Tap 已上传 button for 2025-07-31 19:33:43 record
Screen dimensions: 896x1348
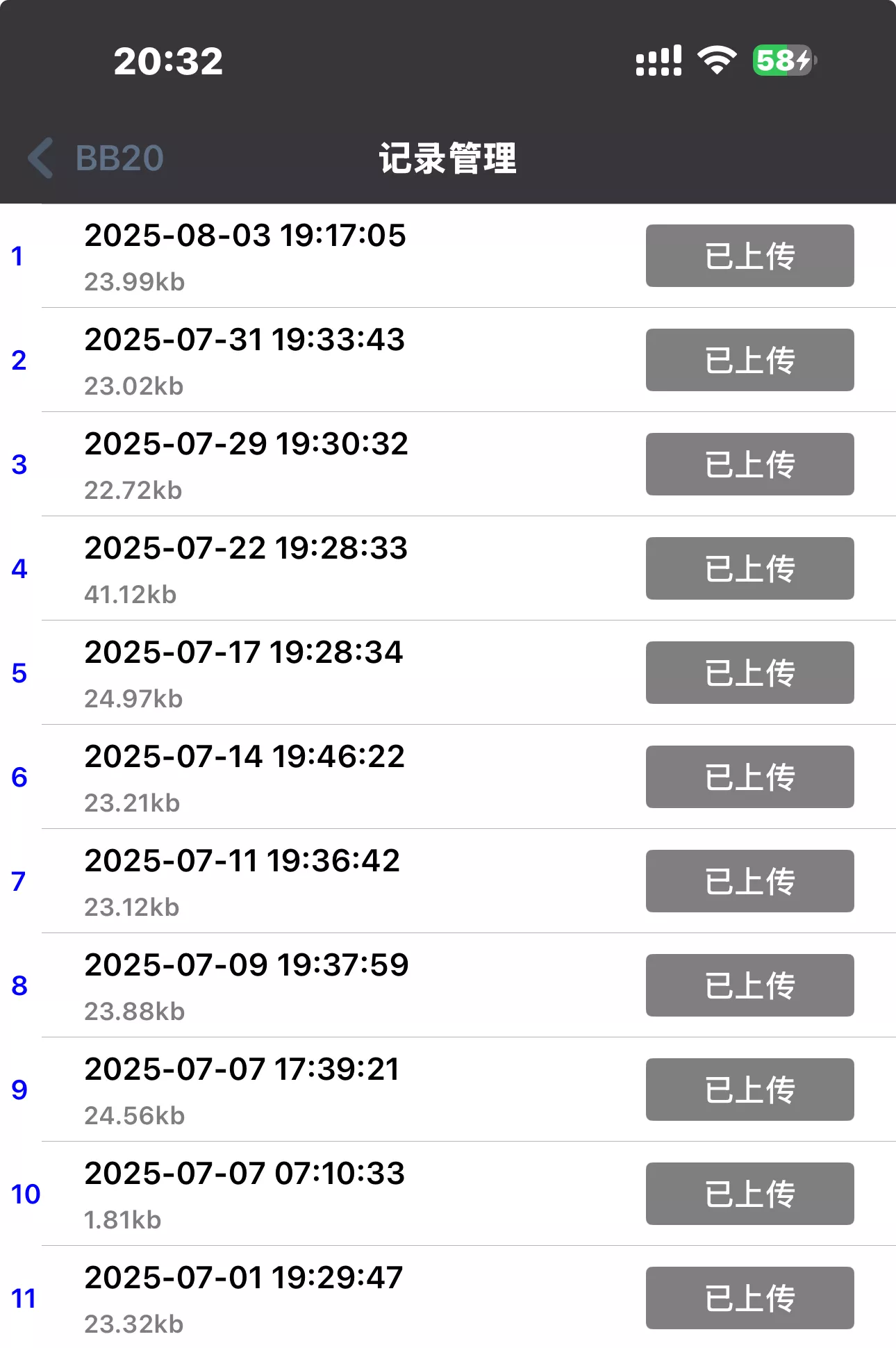coord(749,360)
